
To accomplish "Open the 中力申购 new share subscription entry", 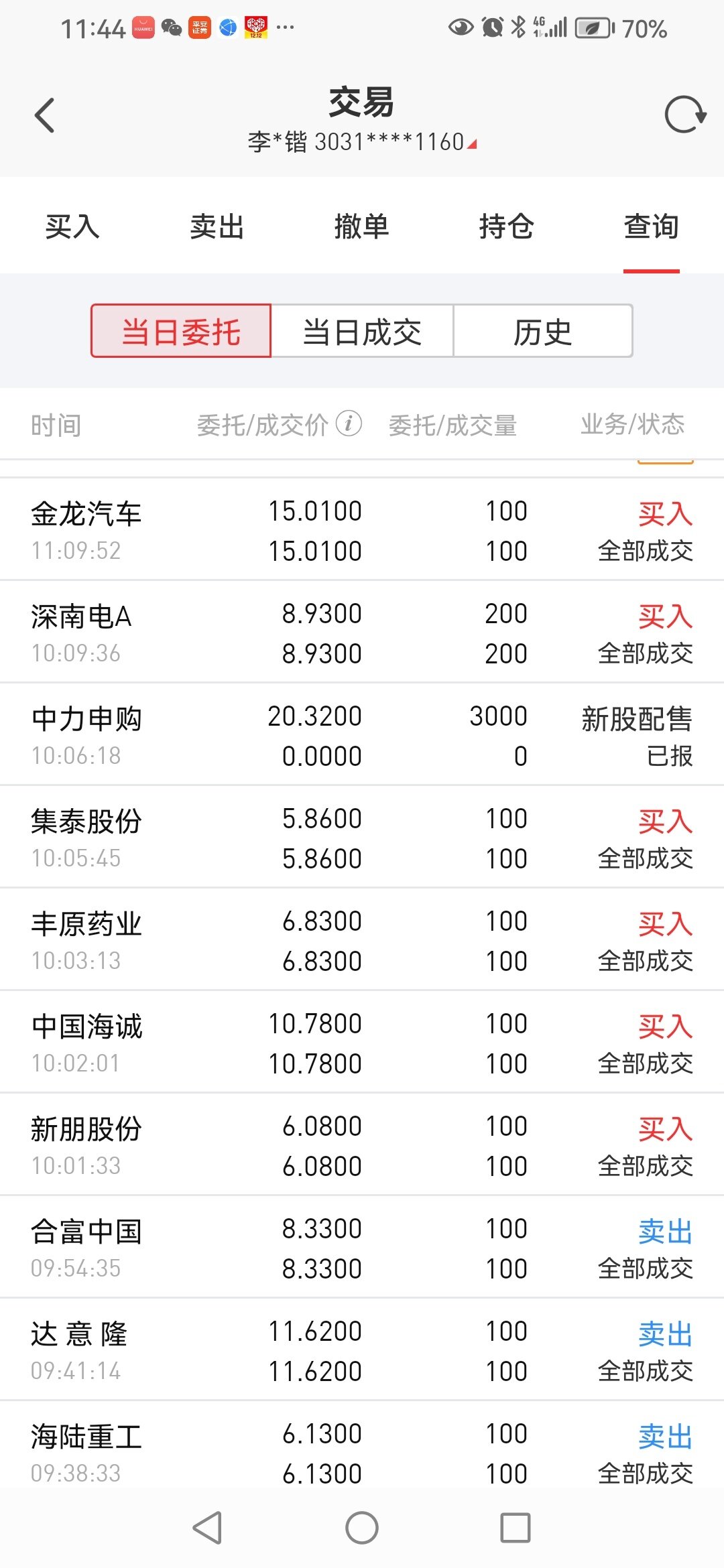I will 362,734.
